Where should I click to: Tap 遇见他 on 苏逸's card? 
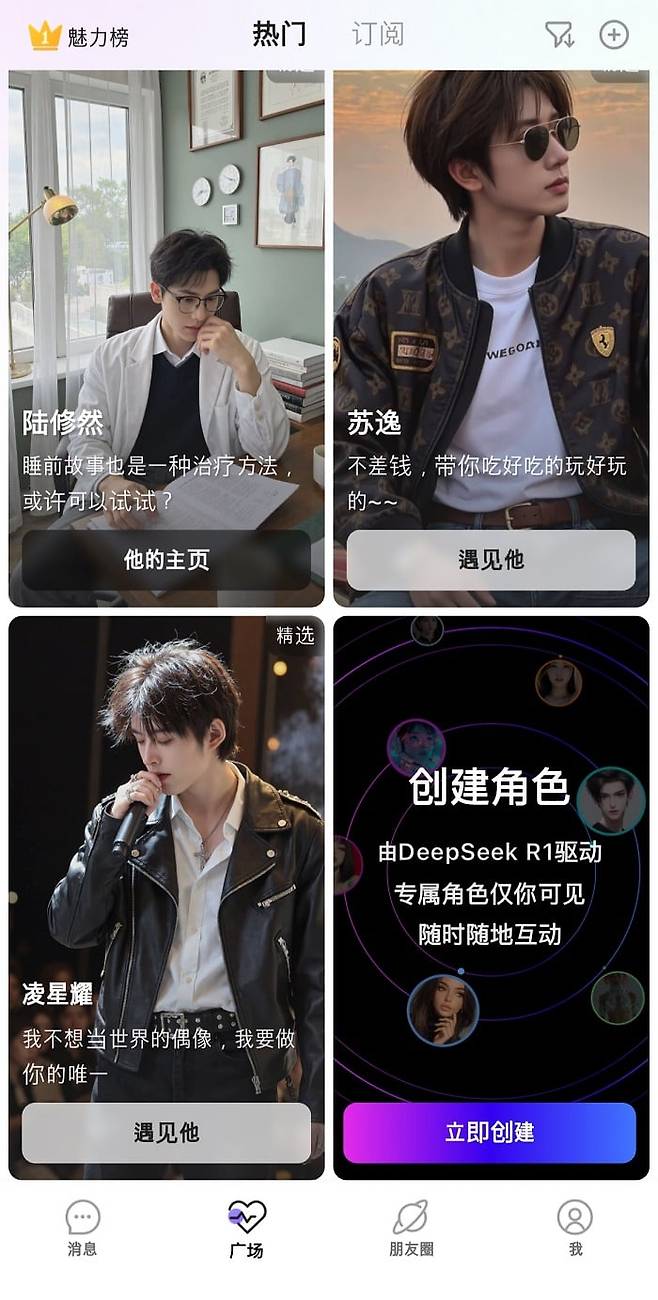490,560
